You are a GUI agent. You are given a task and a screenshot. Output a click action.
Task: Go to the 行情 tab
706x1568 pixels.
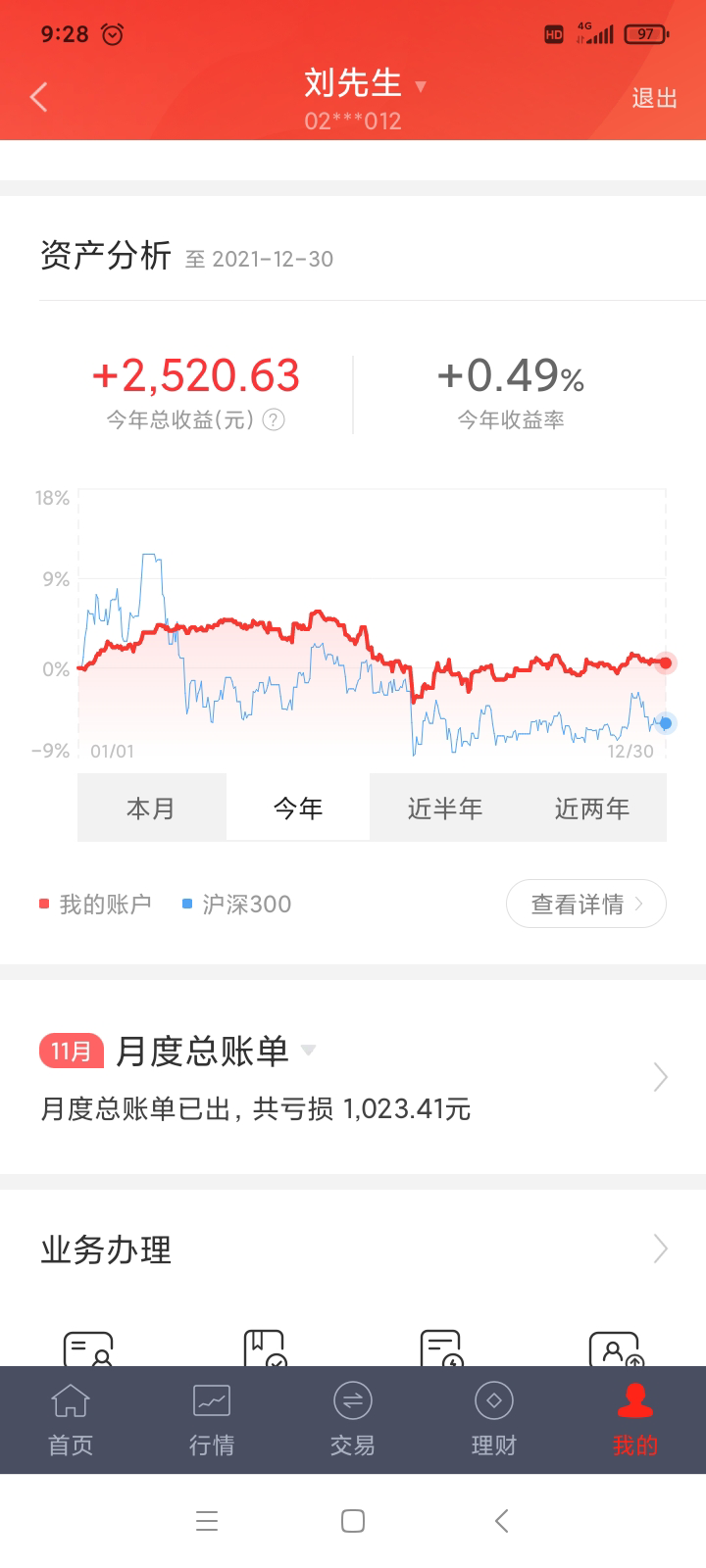pos(212,1419)
